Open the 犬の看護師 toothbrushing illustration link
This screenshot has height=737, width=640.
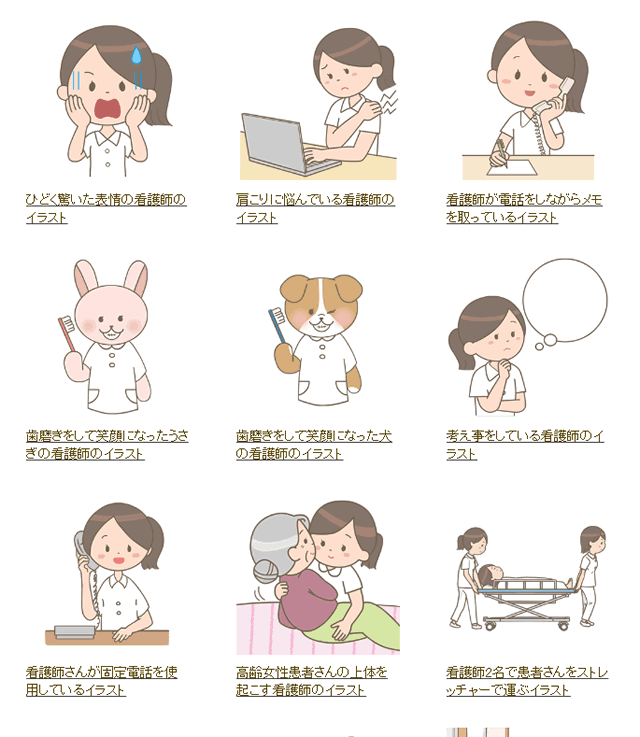314,437
